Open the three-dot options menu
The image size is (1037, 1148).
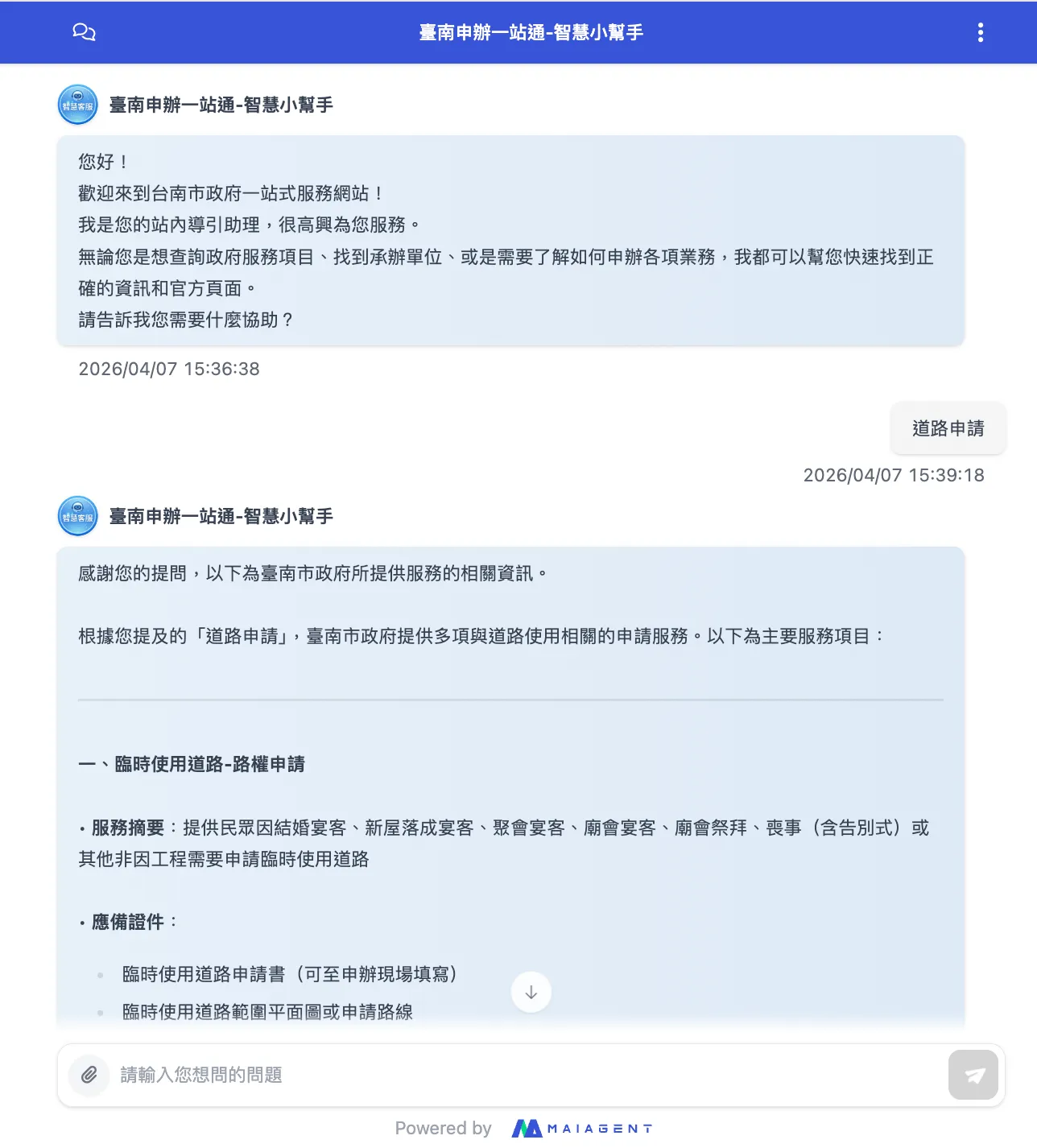pyautogui.click(x=980, y=32)
